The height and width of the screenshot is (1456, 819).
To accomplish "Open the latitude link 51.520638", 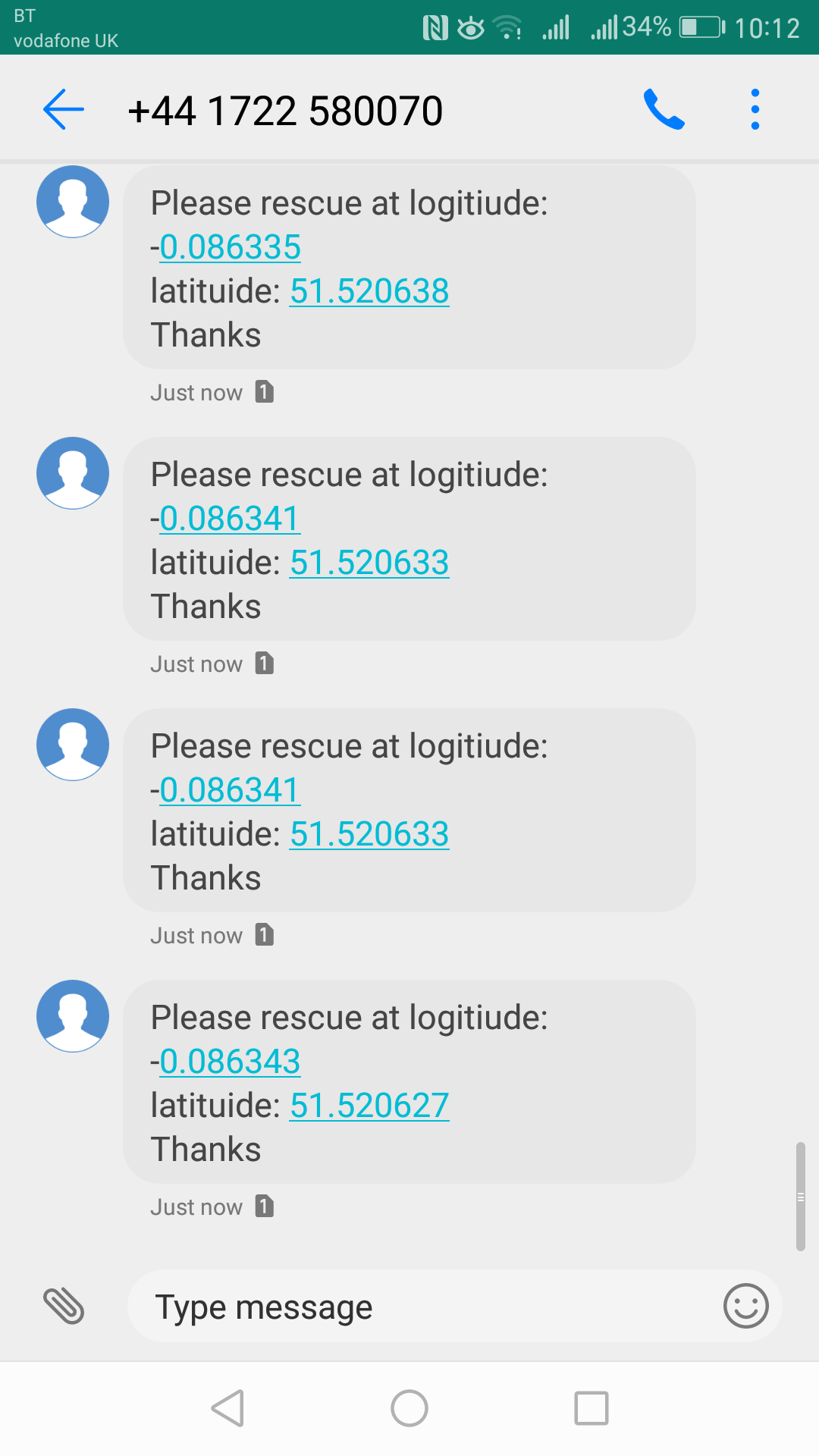I will [369, 291].
